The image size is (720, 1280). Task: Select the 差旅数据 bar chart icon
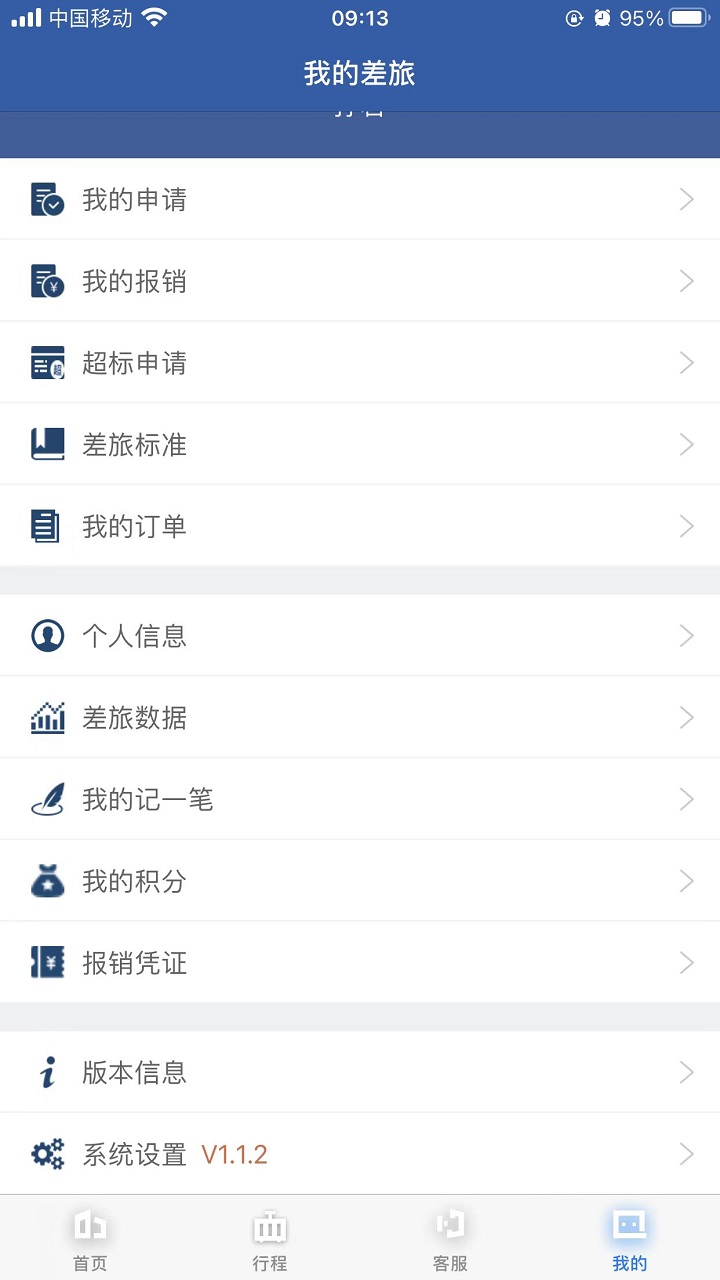(47, 717)
